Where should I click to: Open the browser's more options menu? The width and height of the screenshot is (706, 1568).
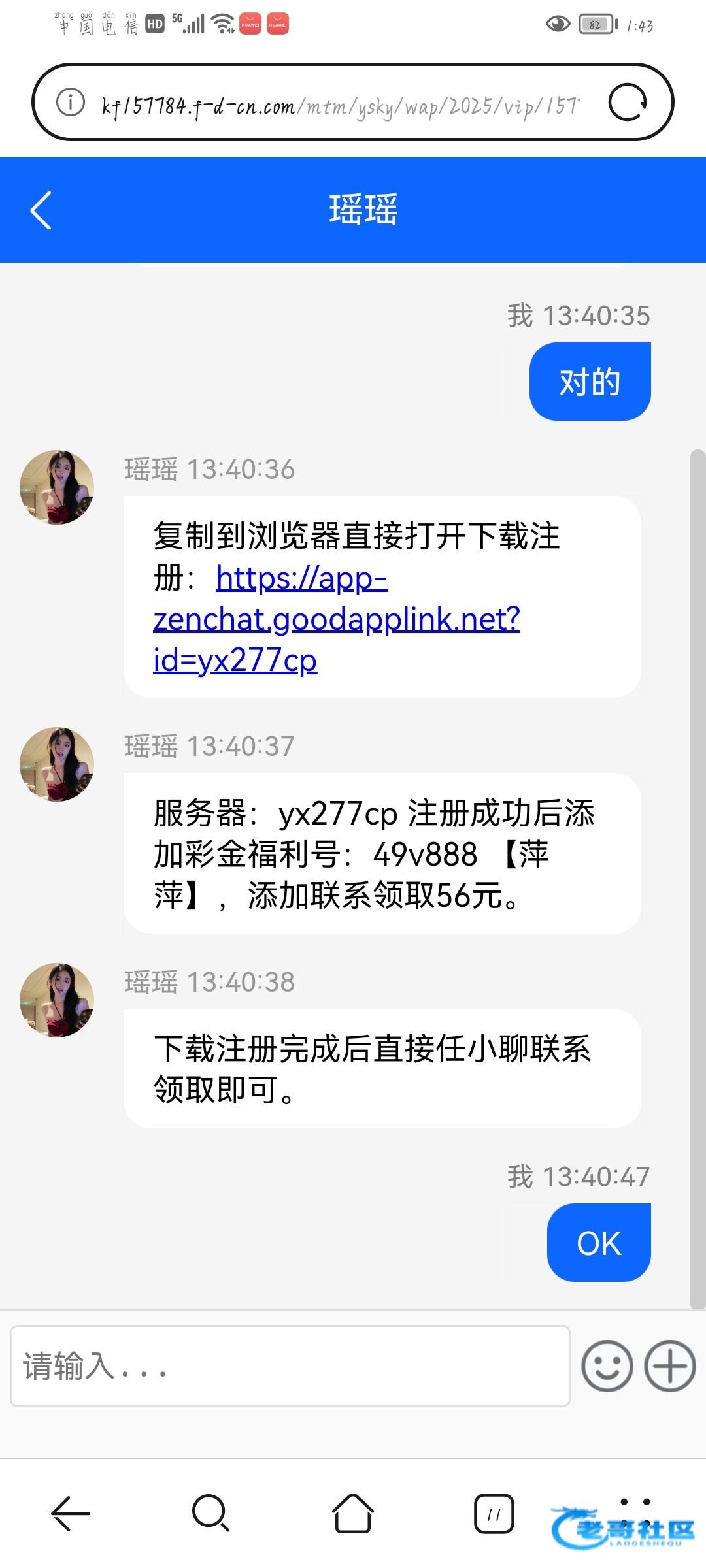[x=635, y=1503]
